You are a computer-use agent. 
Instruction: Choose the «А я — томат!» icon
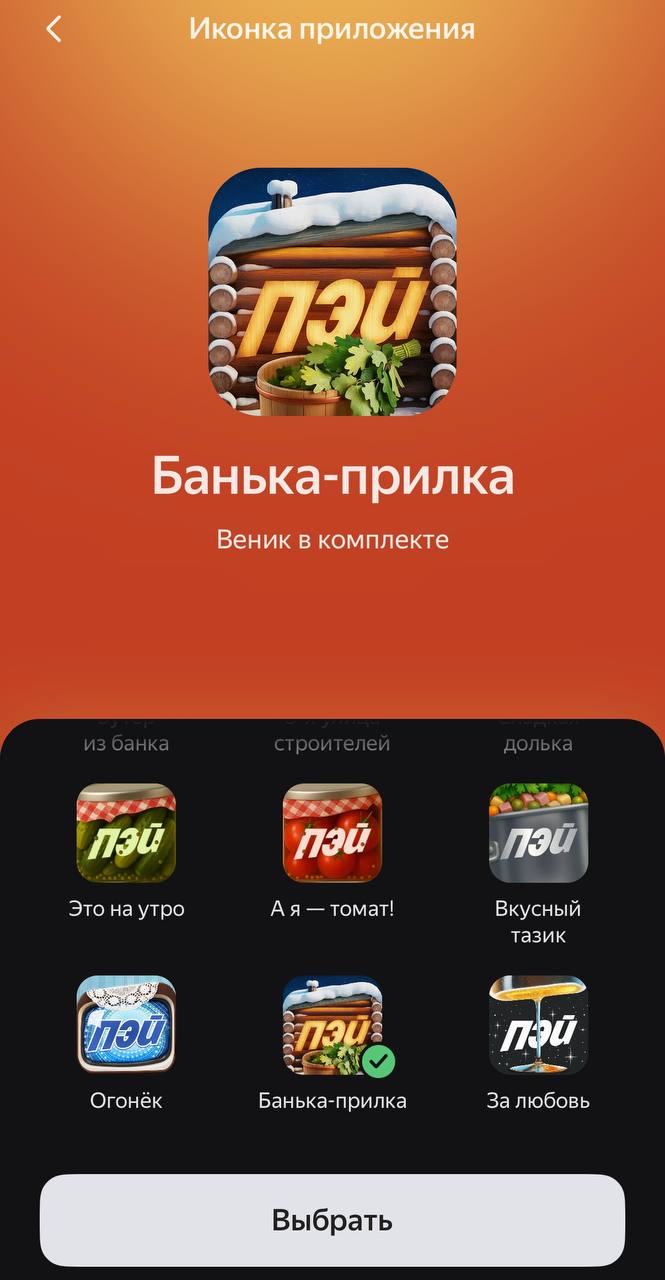[x=332, y=832]
